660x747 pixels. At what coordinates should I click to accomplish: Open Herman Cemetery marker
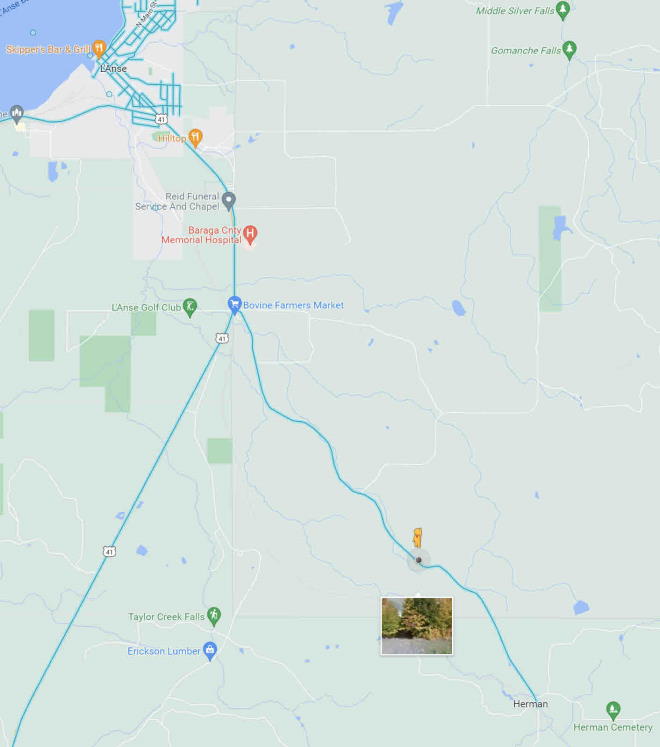tap(613, 709)
